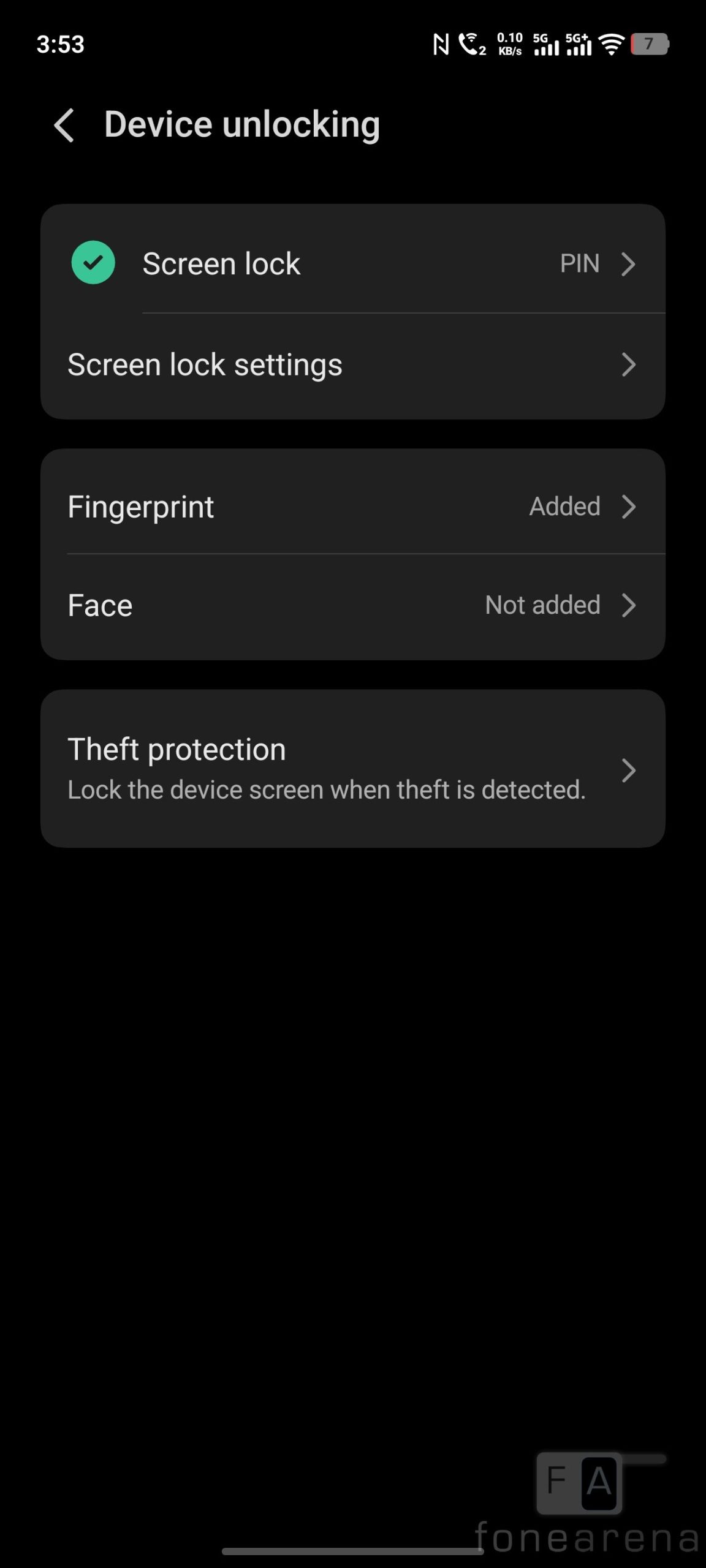Open the Screen lock PIN row
The height and width of the screenshot is (1568, 706).
pos(353,263)
